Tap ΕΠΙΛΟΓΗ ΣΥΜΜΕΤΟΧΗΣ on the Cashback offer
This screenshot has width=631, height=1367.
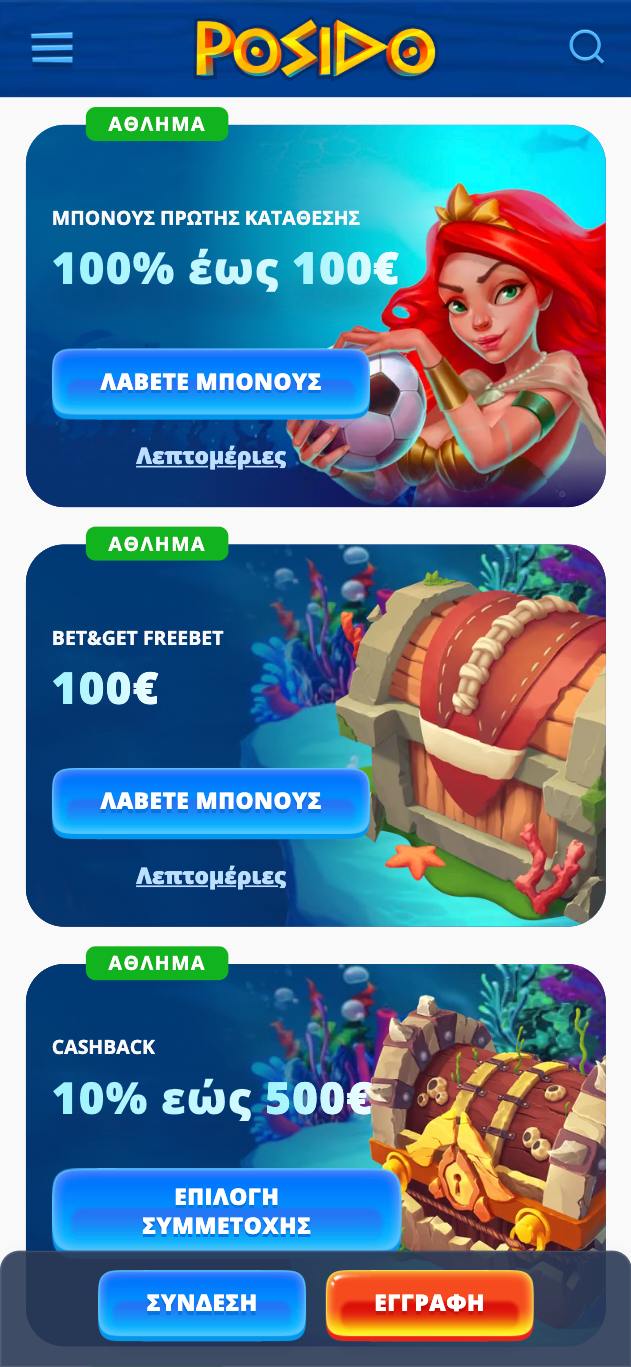click(226, 1210)
